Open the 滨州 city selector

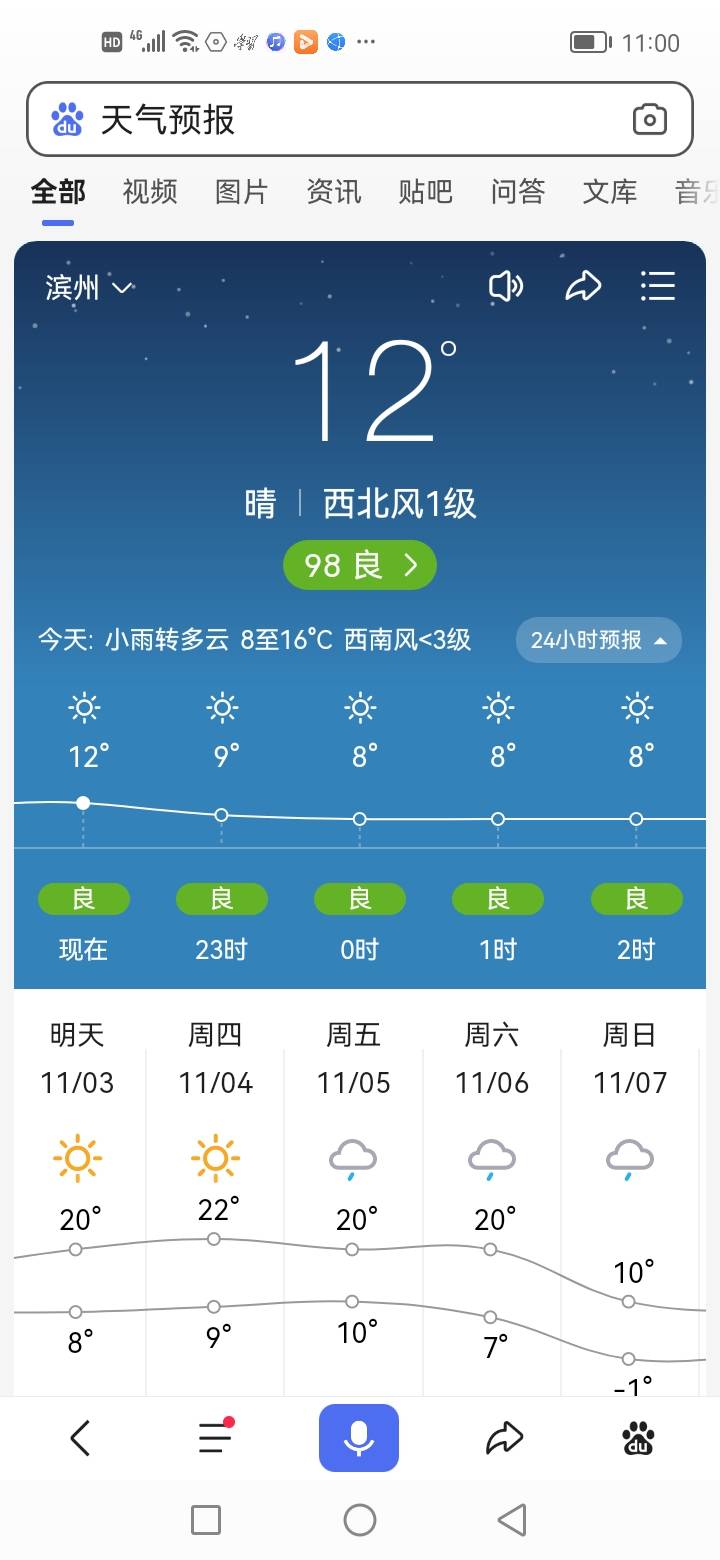click(89, 288)
